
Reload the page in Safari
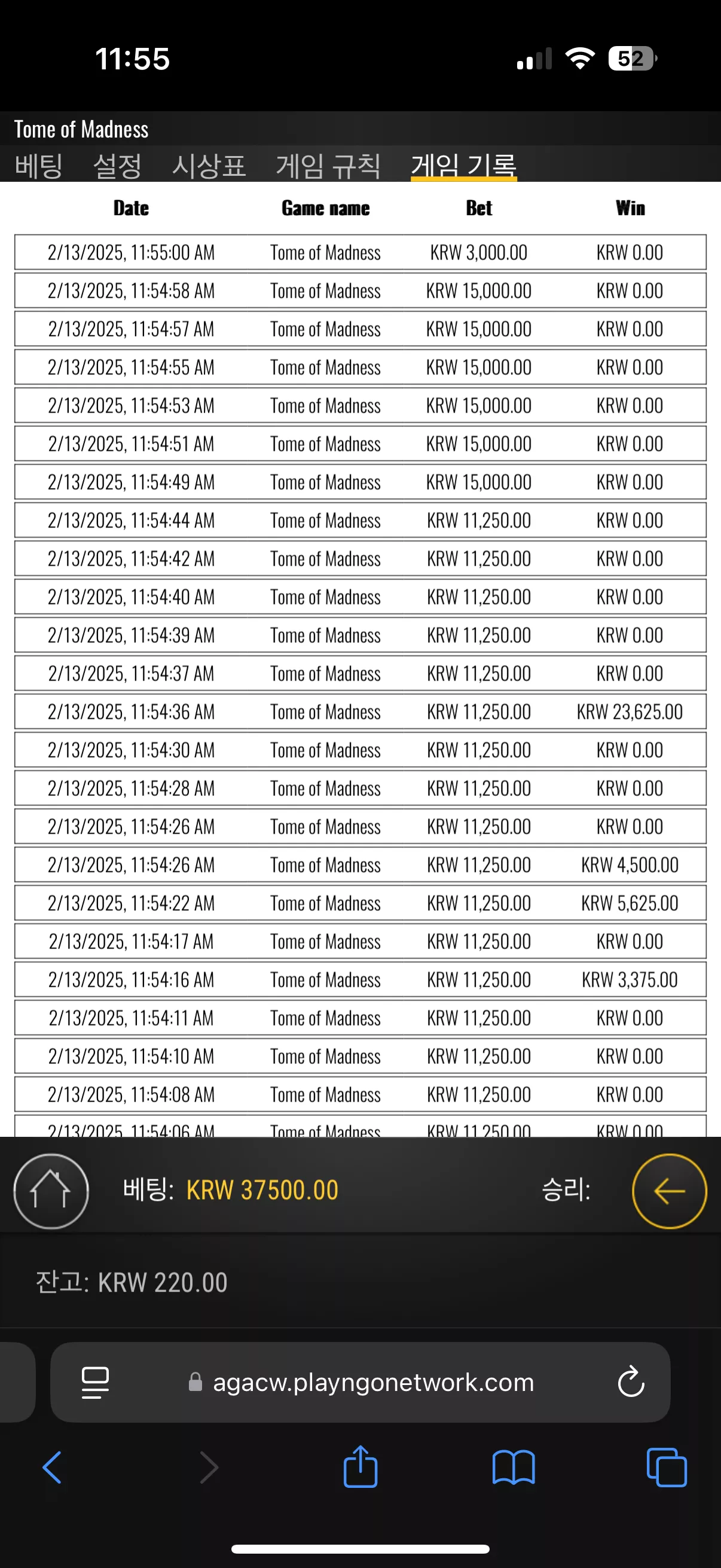click(x=630, y=1382)
